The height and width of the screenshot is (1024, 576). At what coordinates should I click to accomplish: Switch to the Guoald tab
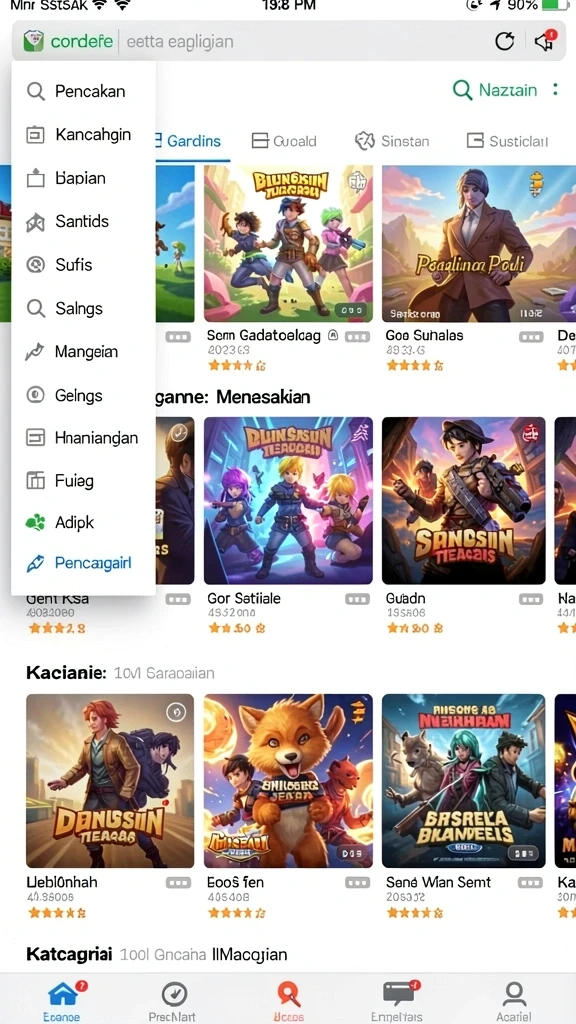[284, 141]
